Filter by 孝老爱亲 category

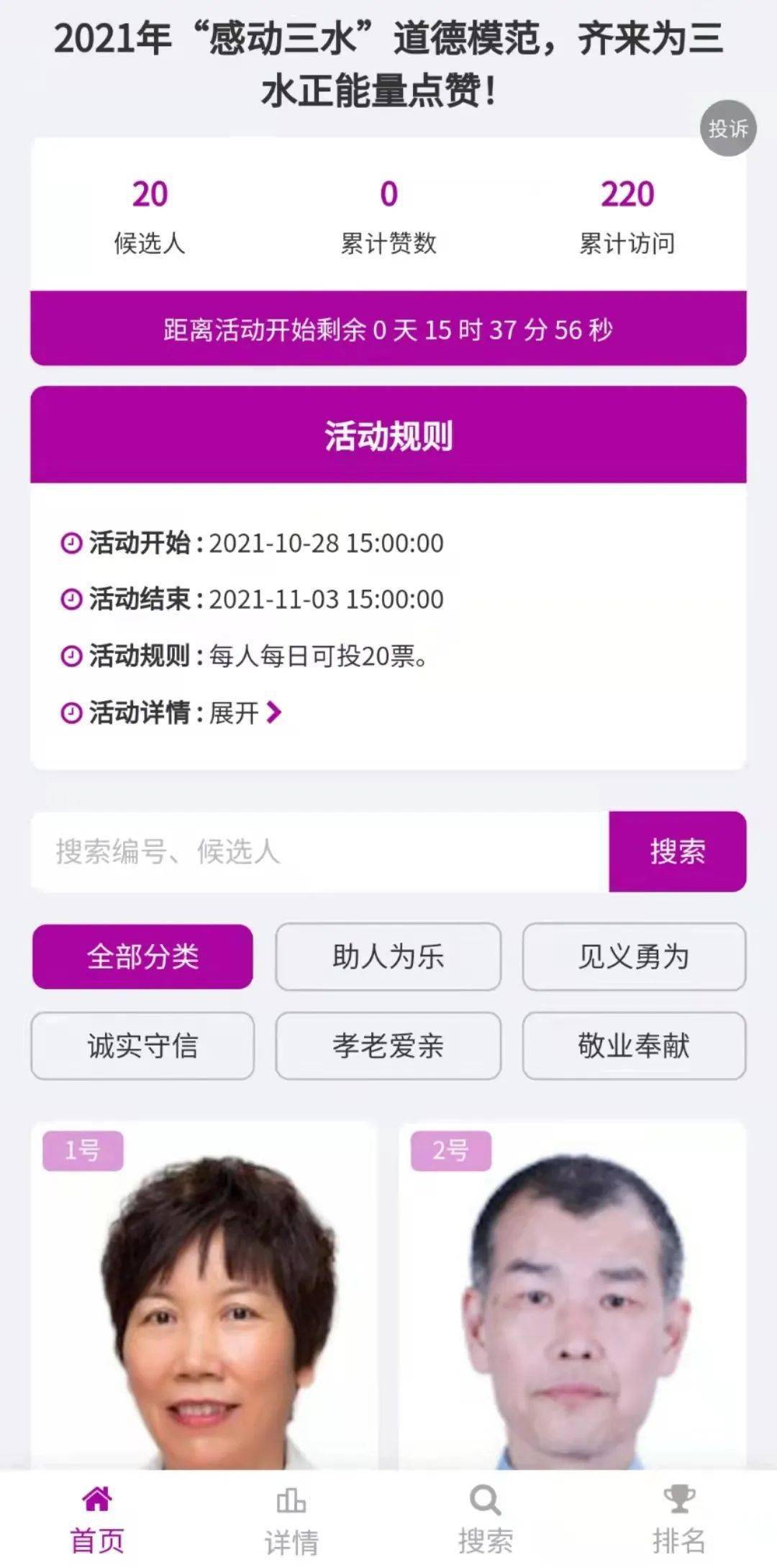pos(388,1046)
